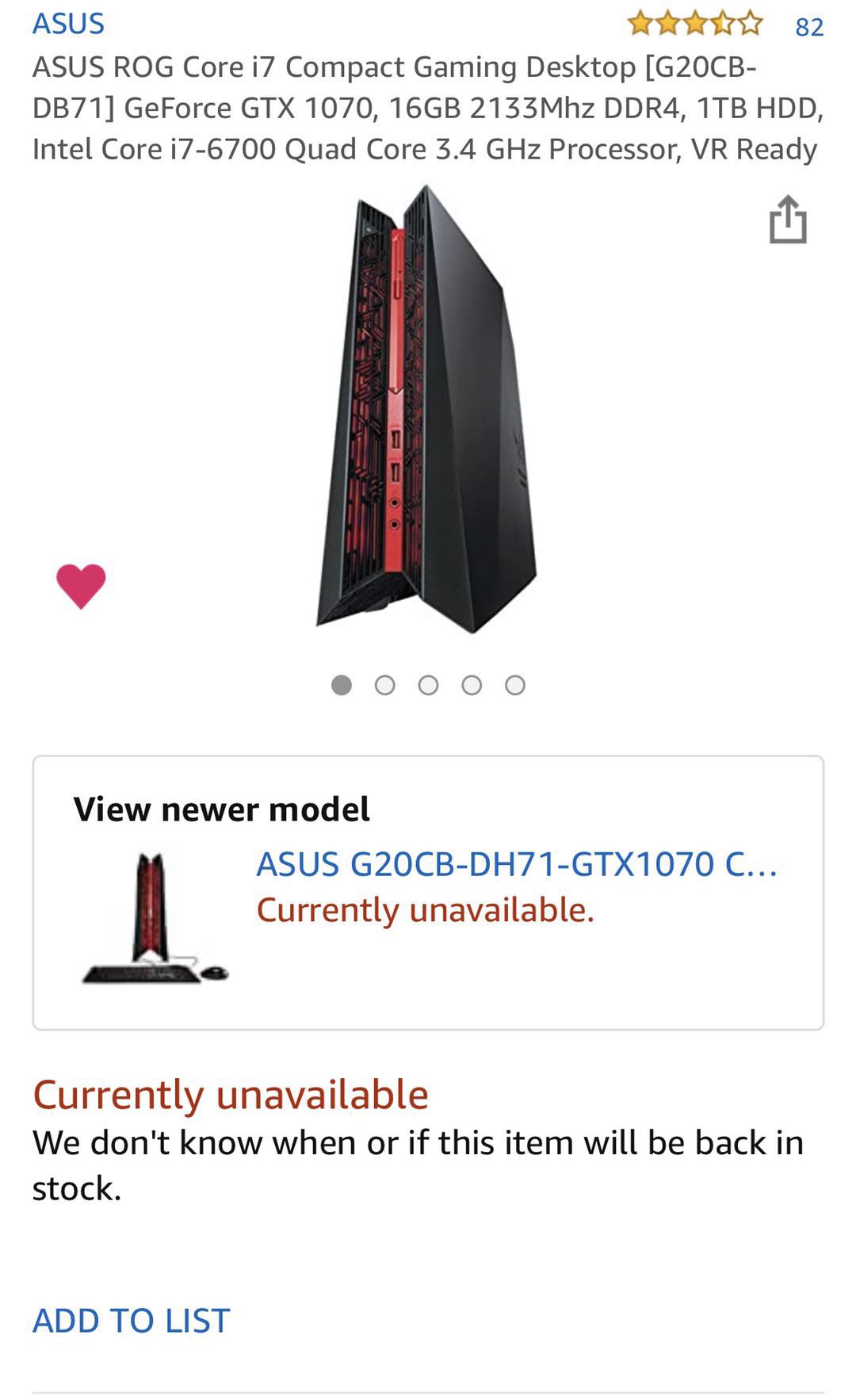The width and height of the screenshot is (856, 1400).
Task: Open the newer ASUS G20CB-DH71-GTX1070 model
Action: tap(516, 864)
